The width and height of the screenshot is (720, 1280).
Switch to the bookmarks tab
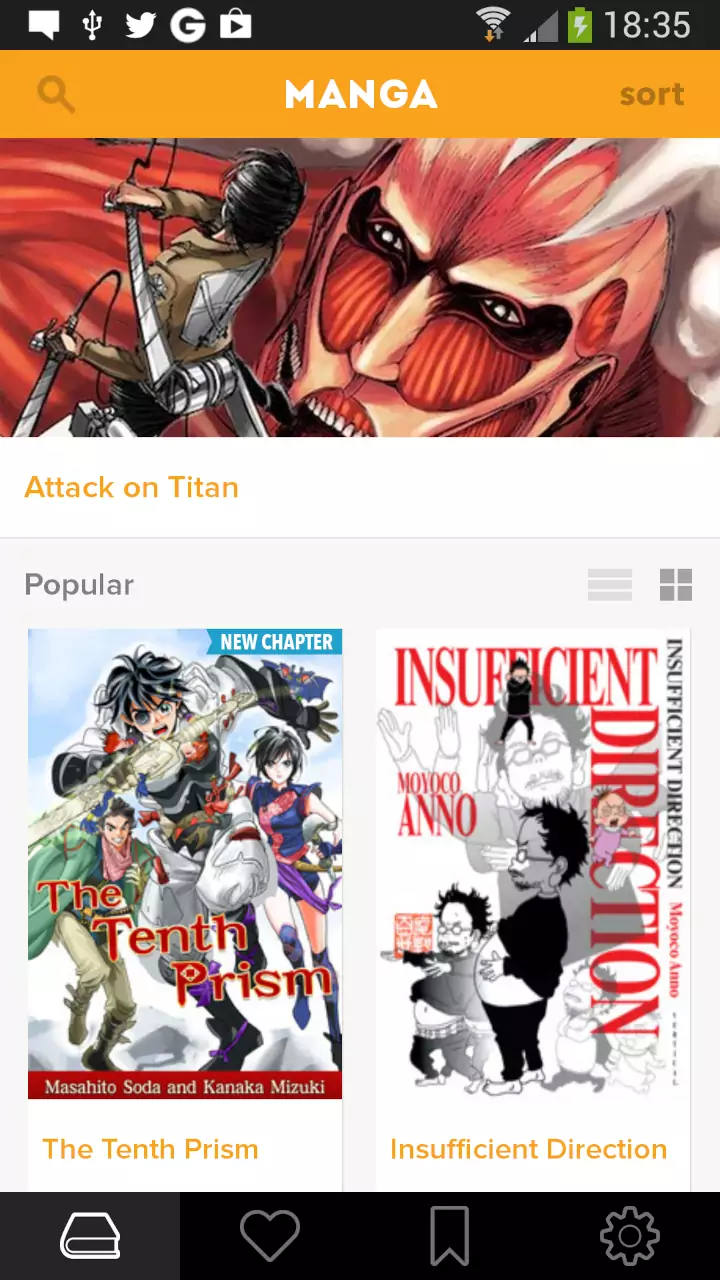point(450,1236)
